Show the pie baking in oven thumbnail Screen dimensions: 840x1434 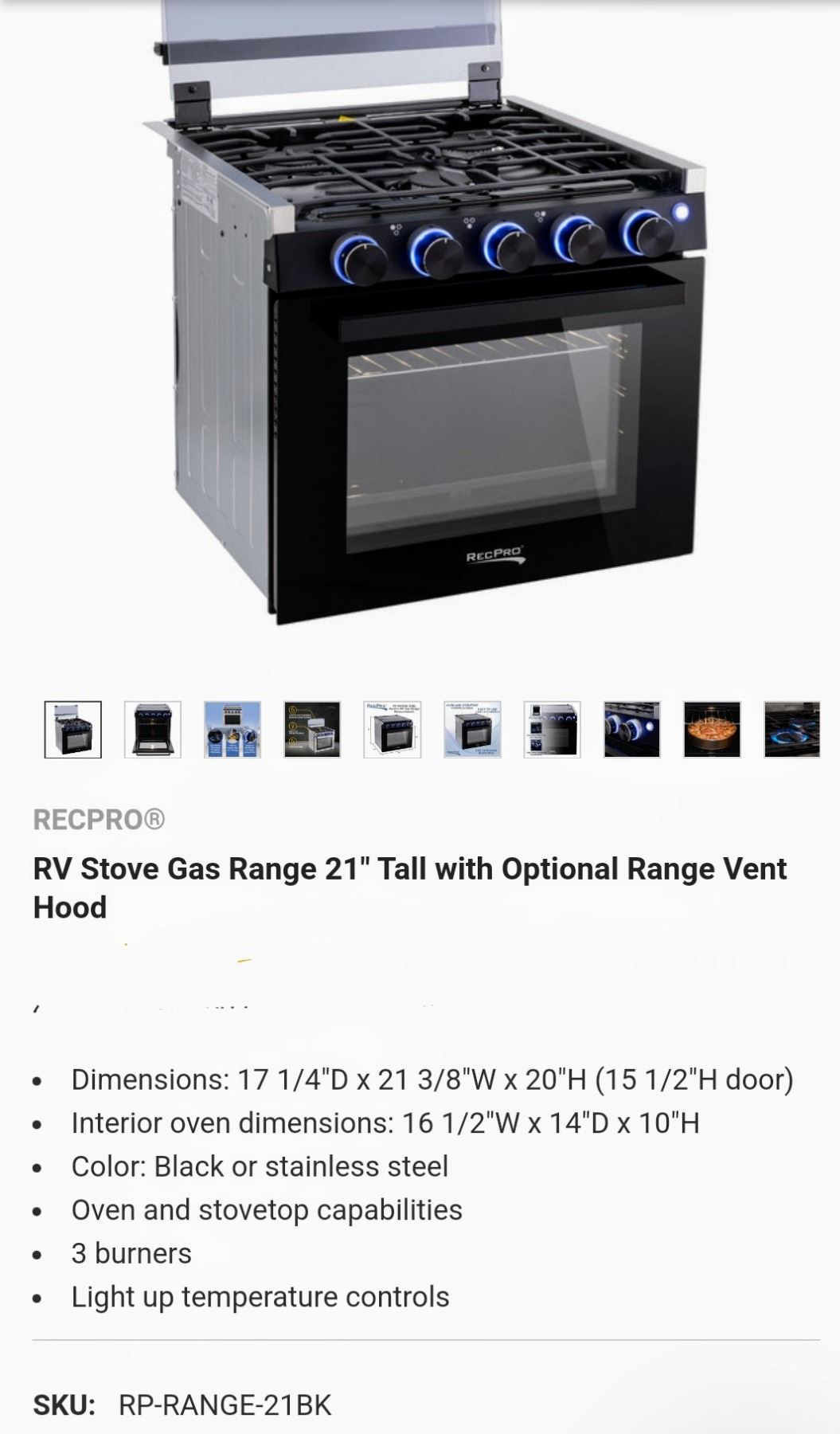[712, 729]
